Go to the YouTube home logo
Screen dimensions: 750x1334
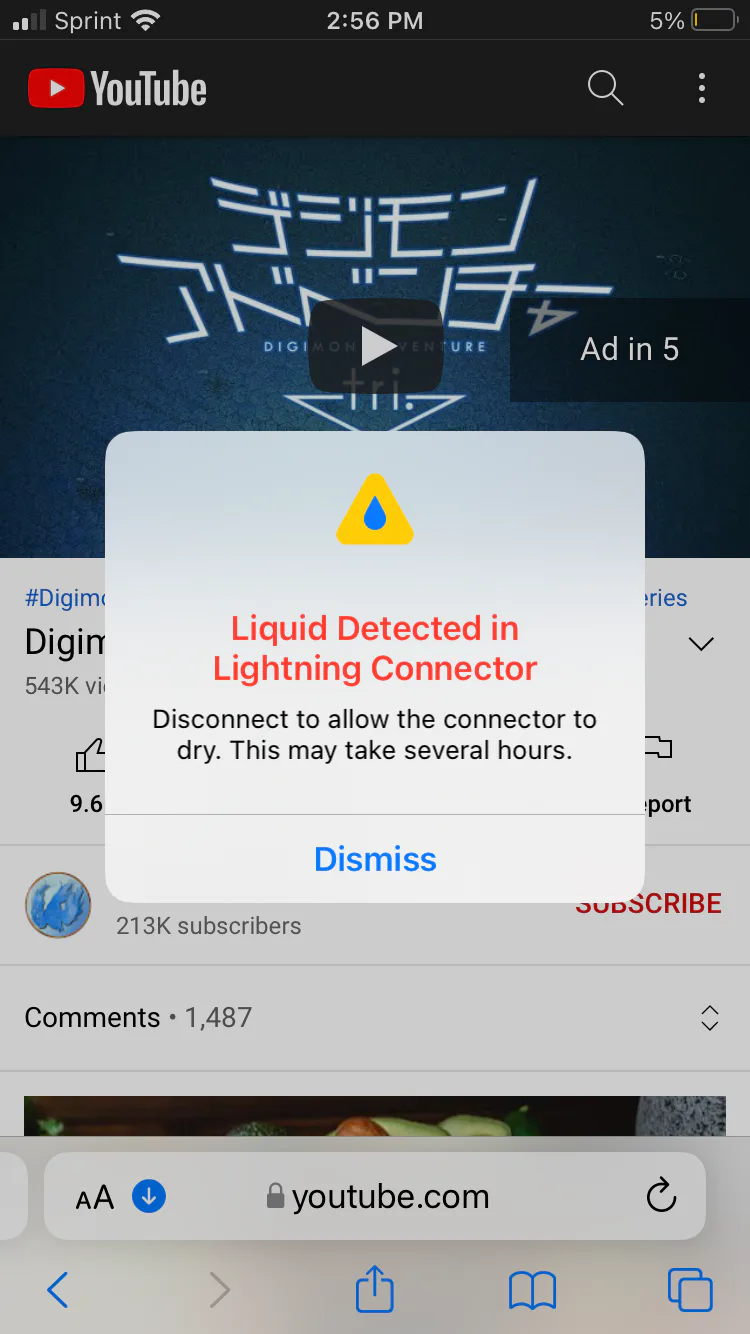click(117, 89)
